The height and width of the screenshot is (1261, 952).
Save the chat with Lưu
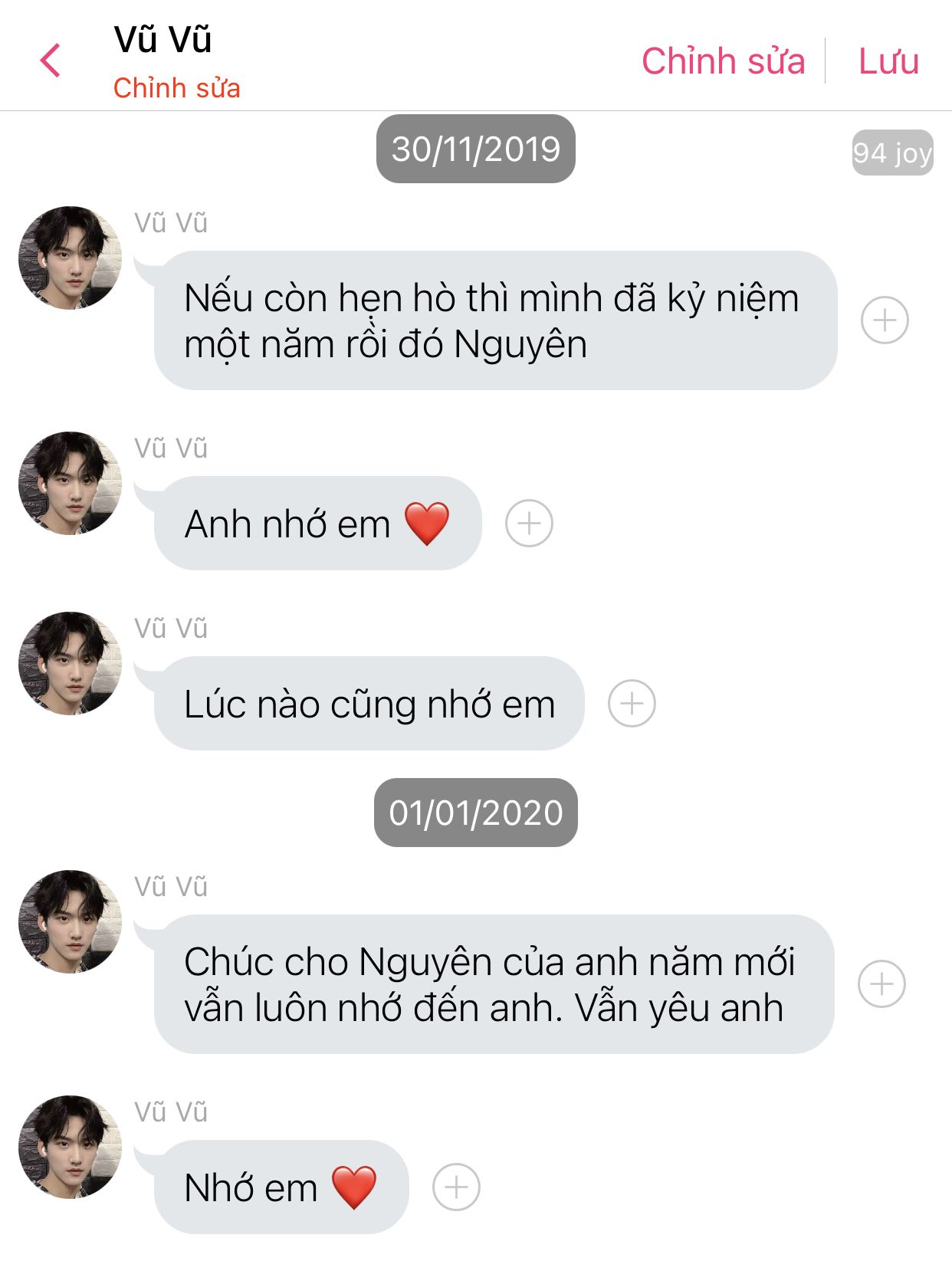click(x=888, y=61)
